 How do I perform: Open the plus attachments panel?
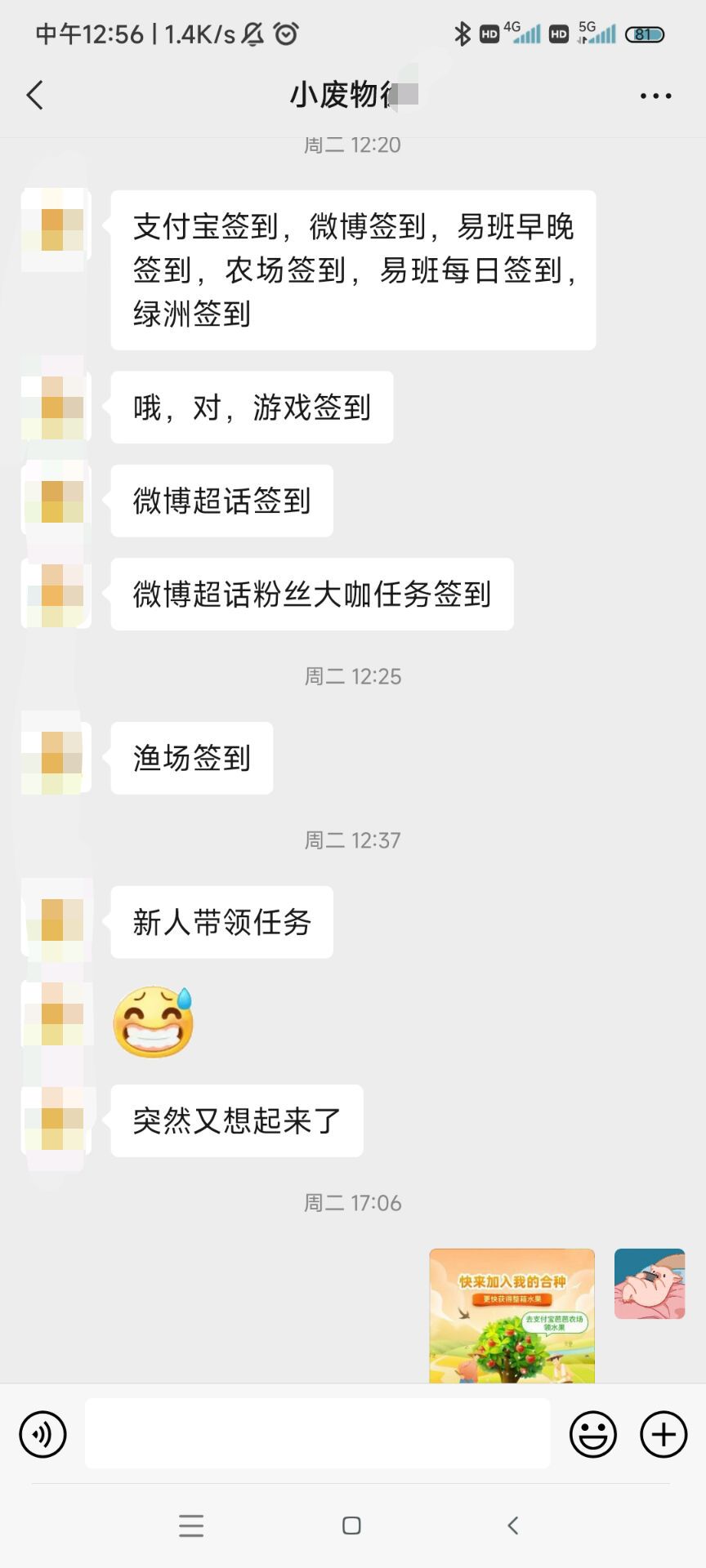click(x=663, y=1433)
